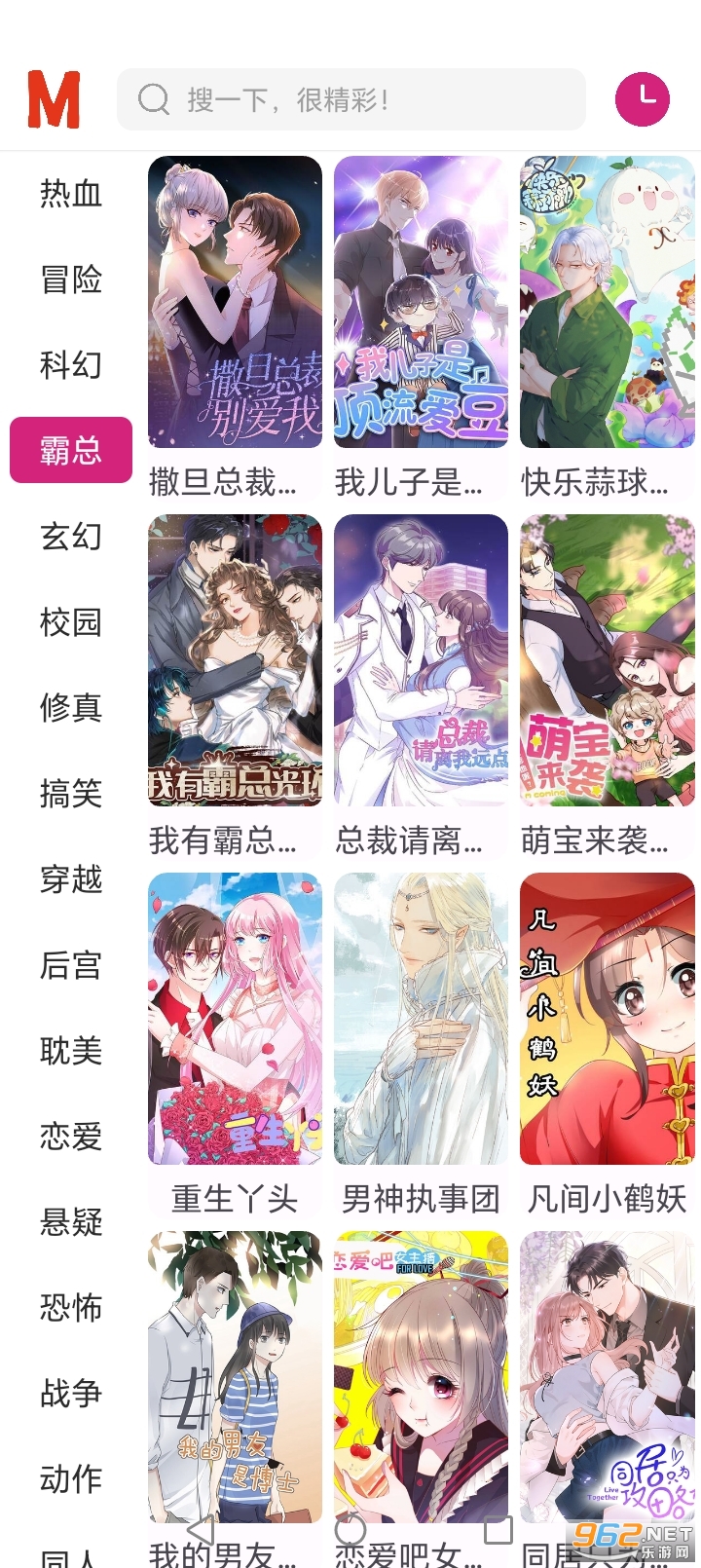Open the pink history clock icon

click(x=643, y=98)
